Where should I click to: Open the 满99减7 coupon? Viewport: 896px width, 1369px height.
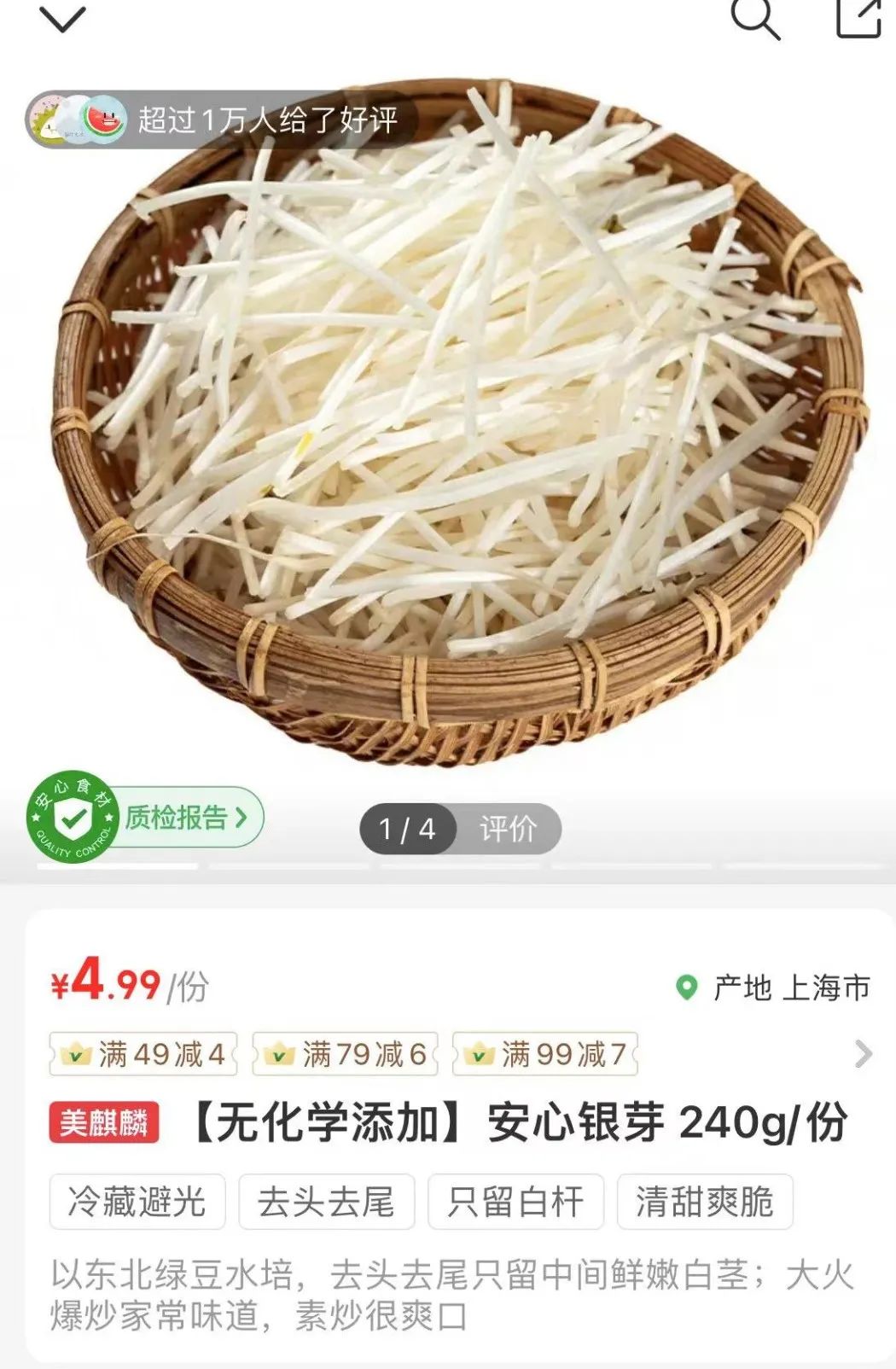pos(546,1055)
